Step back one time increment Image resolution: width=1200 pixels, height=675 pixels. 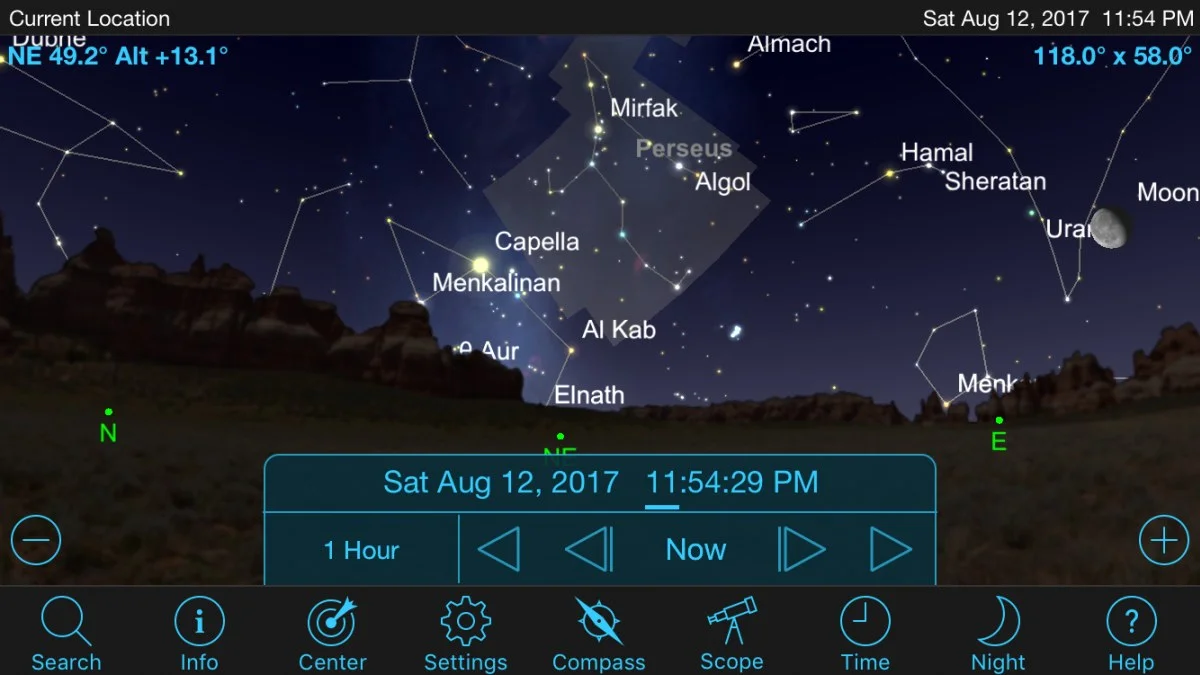pyautogui.click(x=589, y=550)
